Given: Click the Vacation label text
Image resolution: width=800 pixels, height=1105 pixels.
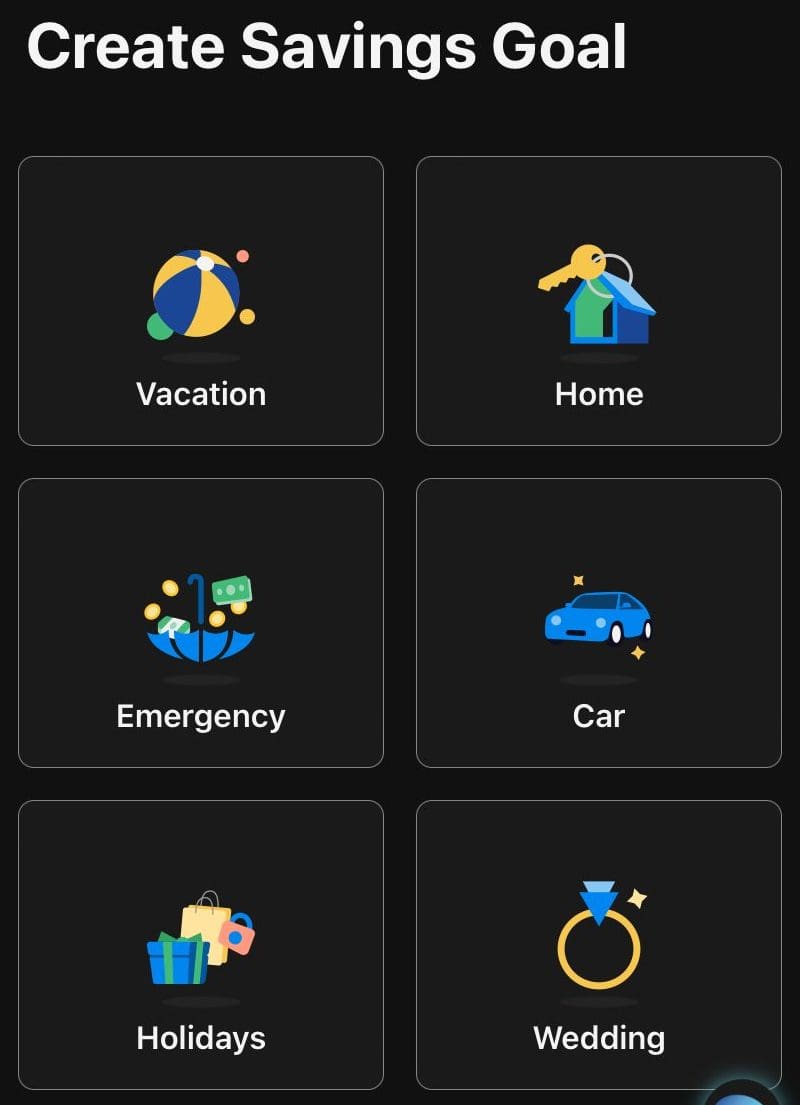Looking at the screenshot, I should point(199,393).
